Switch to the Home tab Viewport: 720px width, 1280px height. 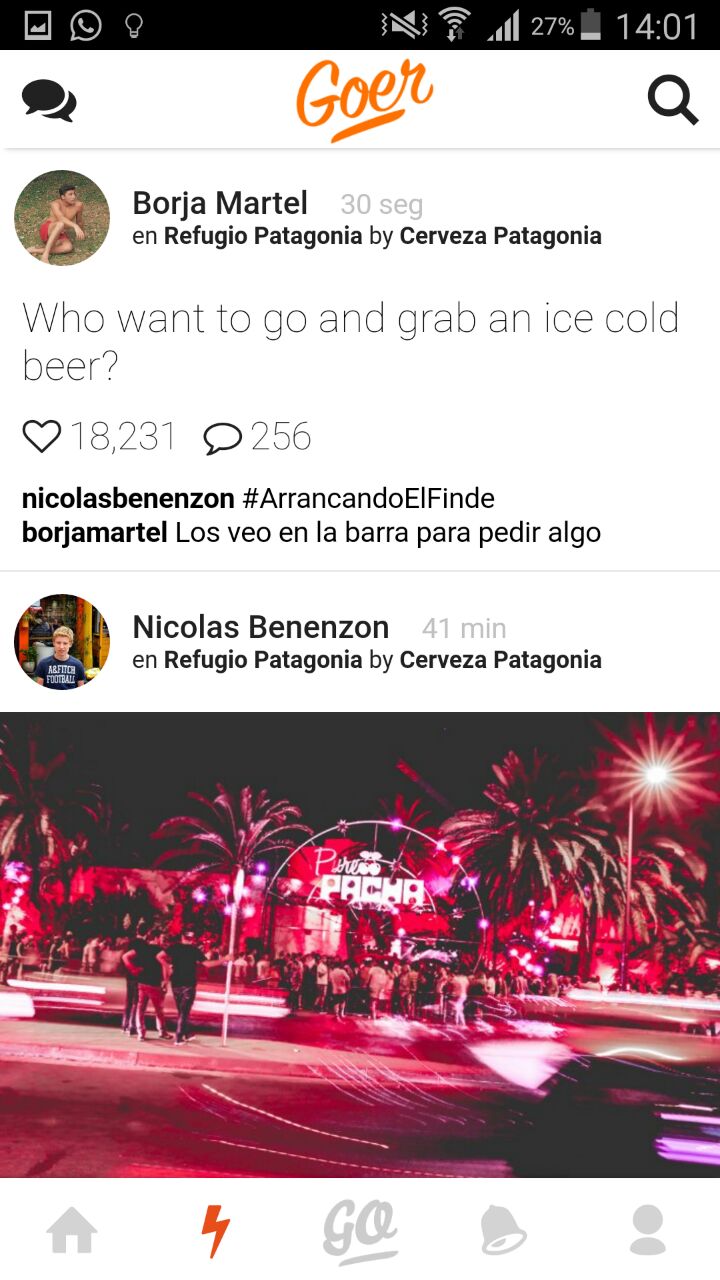73,1230
